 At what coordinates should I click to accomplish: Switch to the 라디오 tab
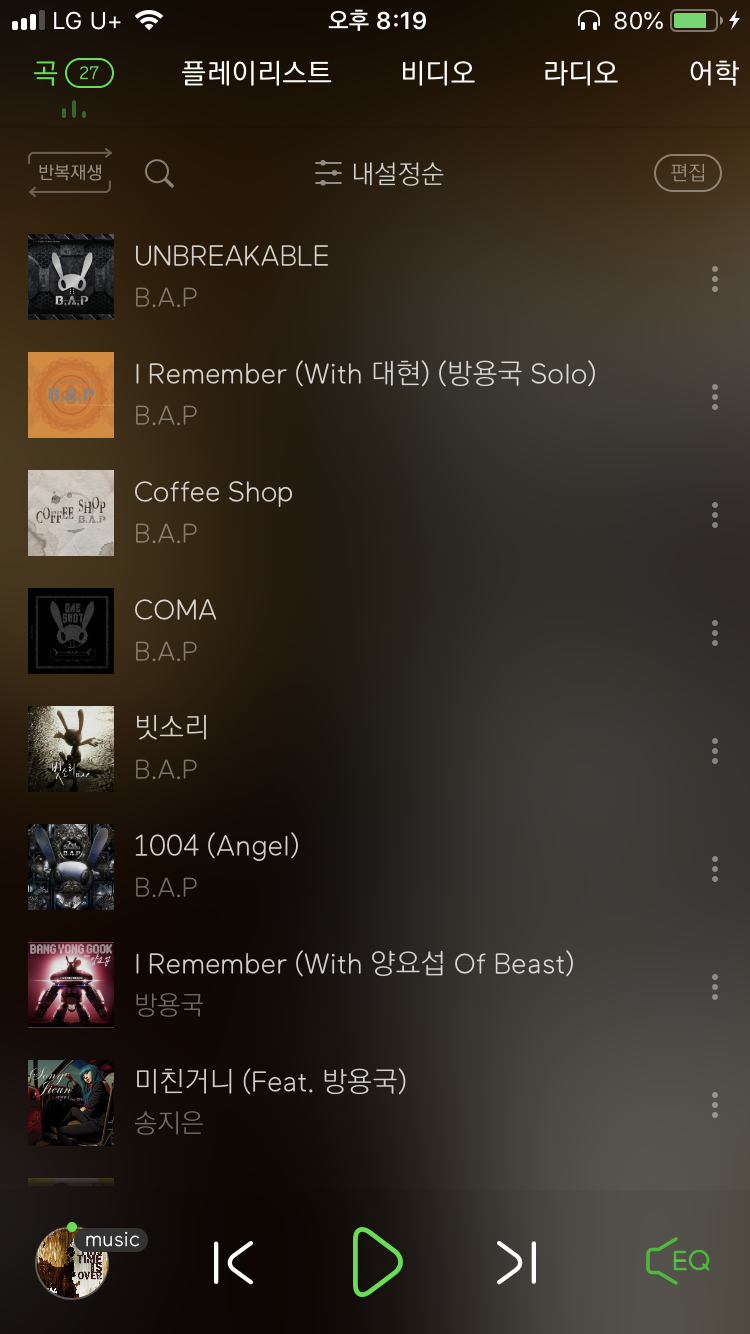click(x=580, y=73)
